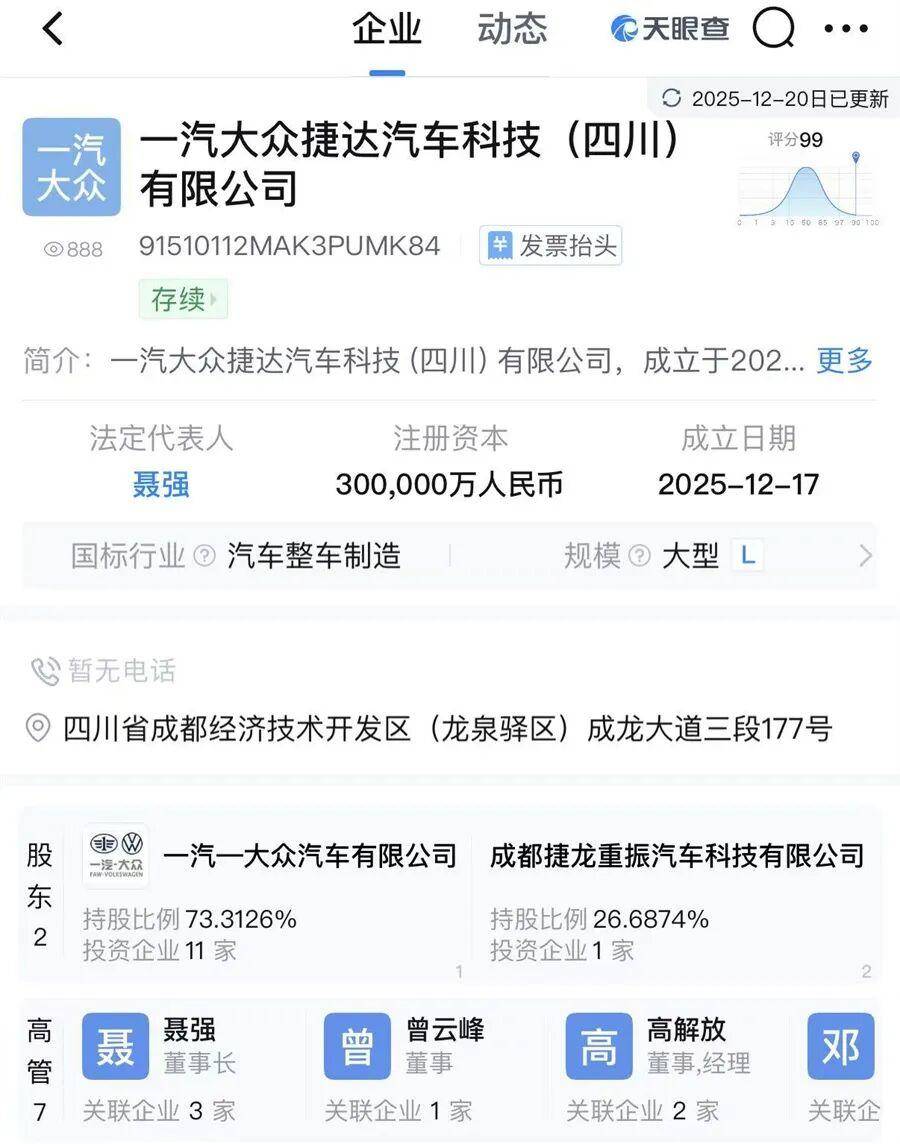Go back using the arrow icon
This screenshot has height=1144, width=900.
(x=52, y=29)
